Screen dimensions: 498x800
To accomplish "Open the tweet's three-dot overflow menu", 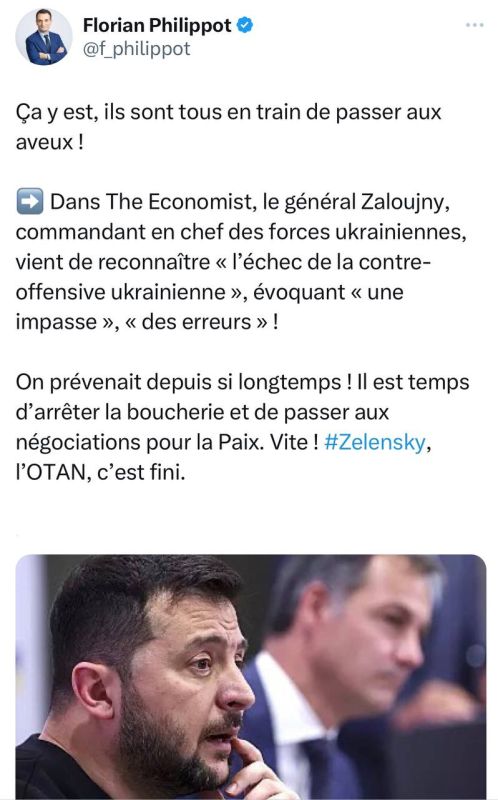I will click(x=475, y=25).
